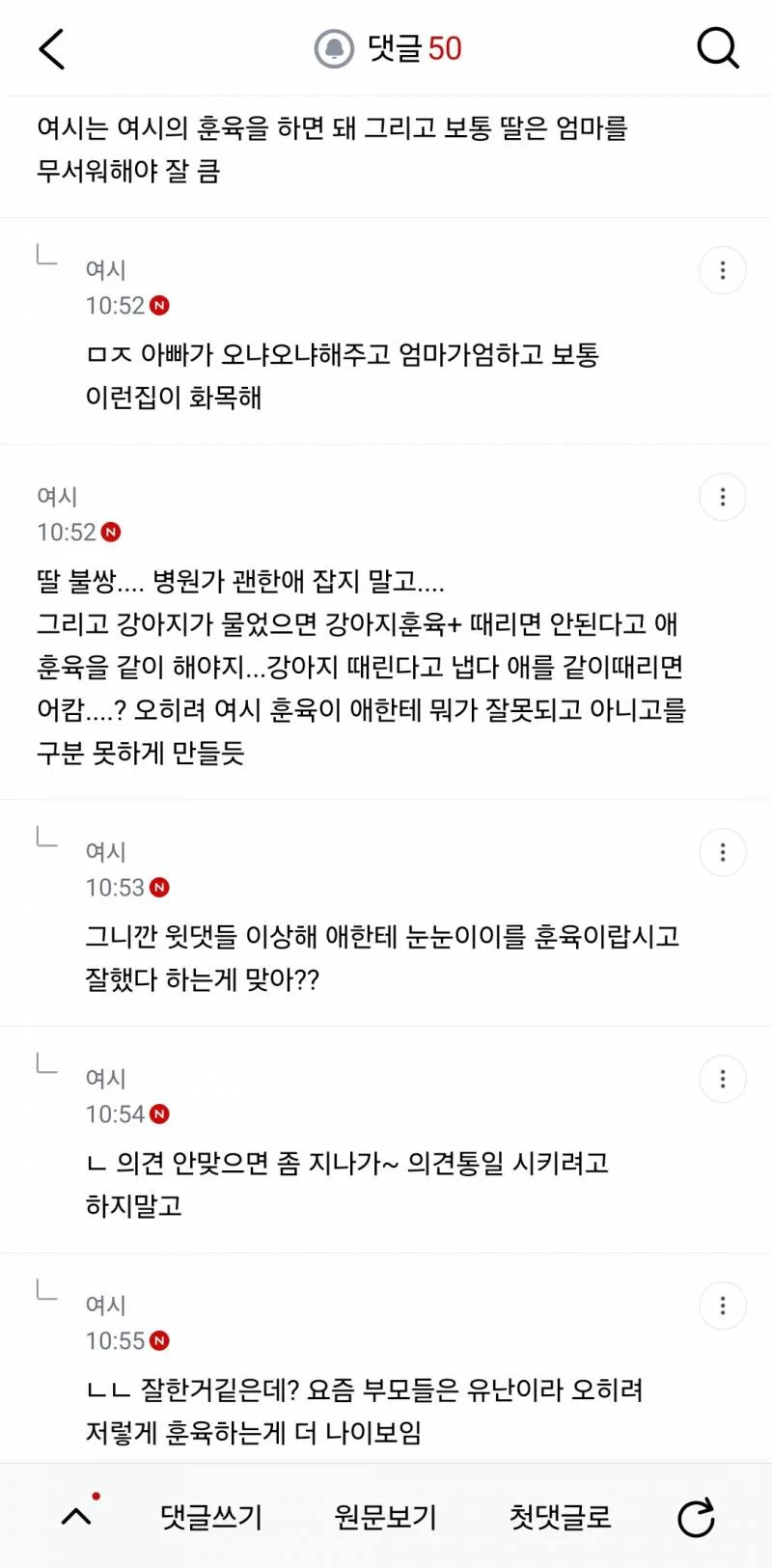The width and height of the screenshot is (772, 1568).
Task: Tap the comment notification bell icon
Action: pyautogui.click(x=335, y=48)
